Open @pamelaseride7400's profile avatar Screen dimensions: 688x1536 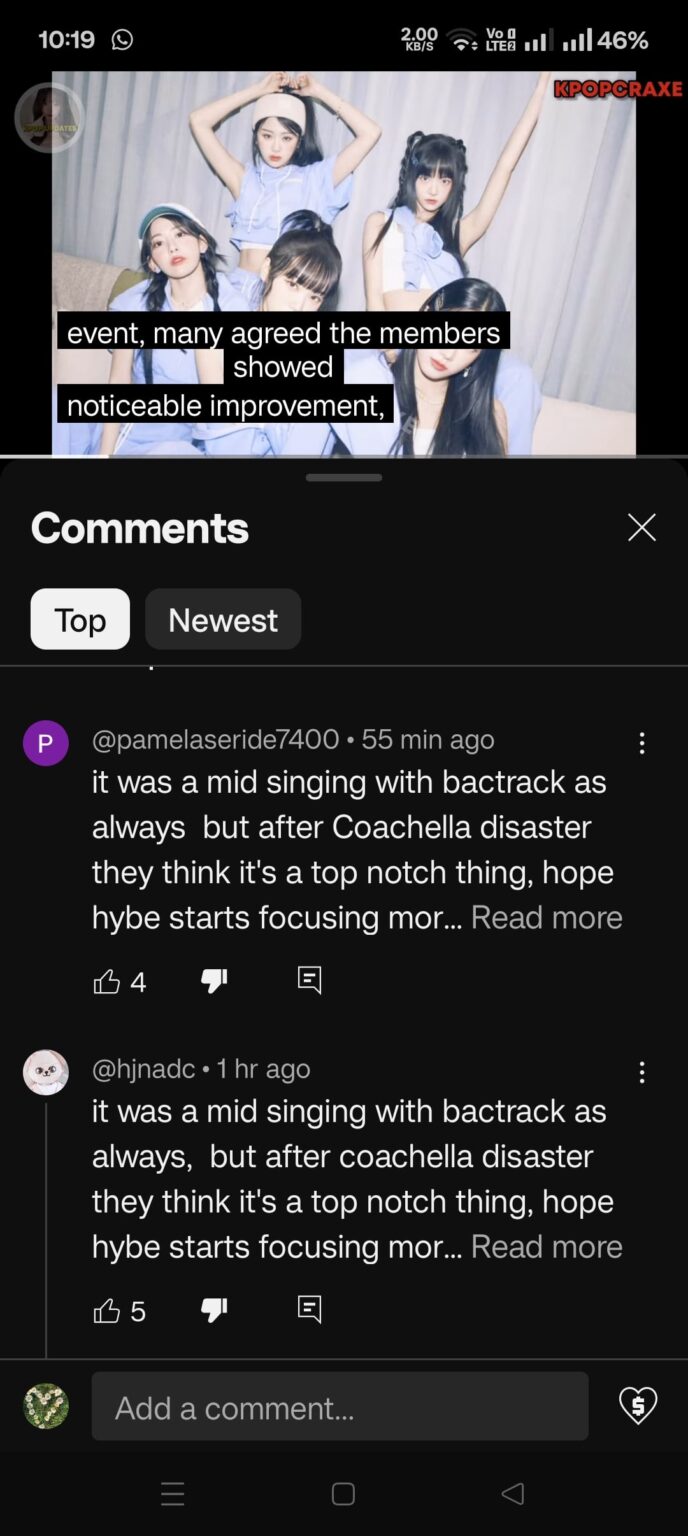(46, 743)
